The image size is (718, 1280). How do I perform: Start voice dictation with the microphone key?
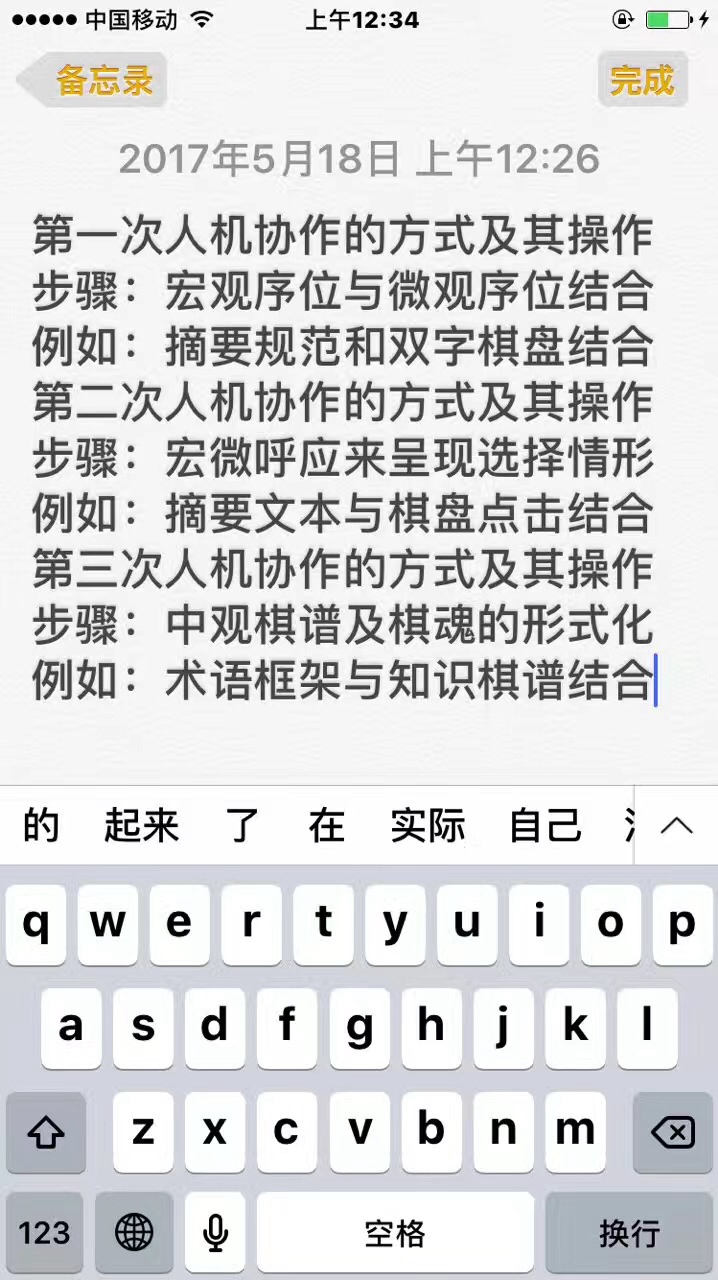[x=214, y=1232]
